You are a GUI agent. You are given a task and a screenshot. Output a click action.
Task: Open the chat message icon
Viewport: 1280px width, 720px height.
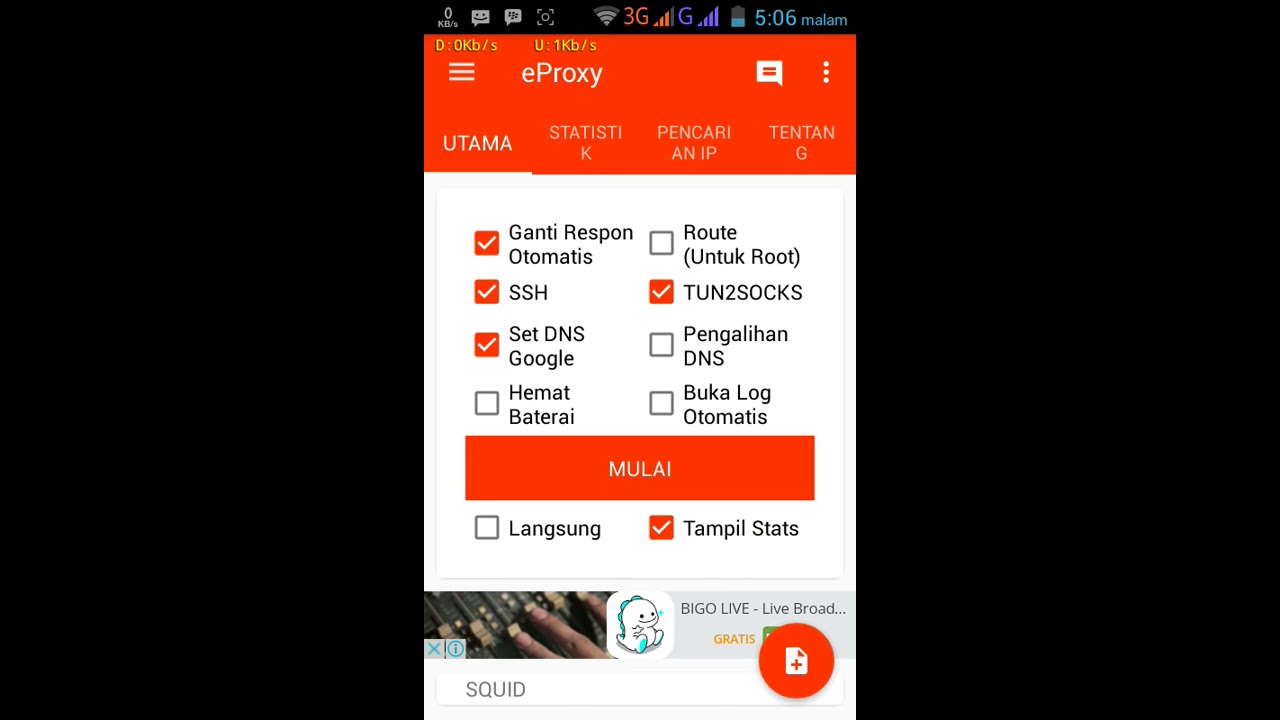pyautogui.click(x=769, y=73)
